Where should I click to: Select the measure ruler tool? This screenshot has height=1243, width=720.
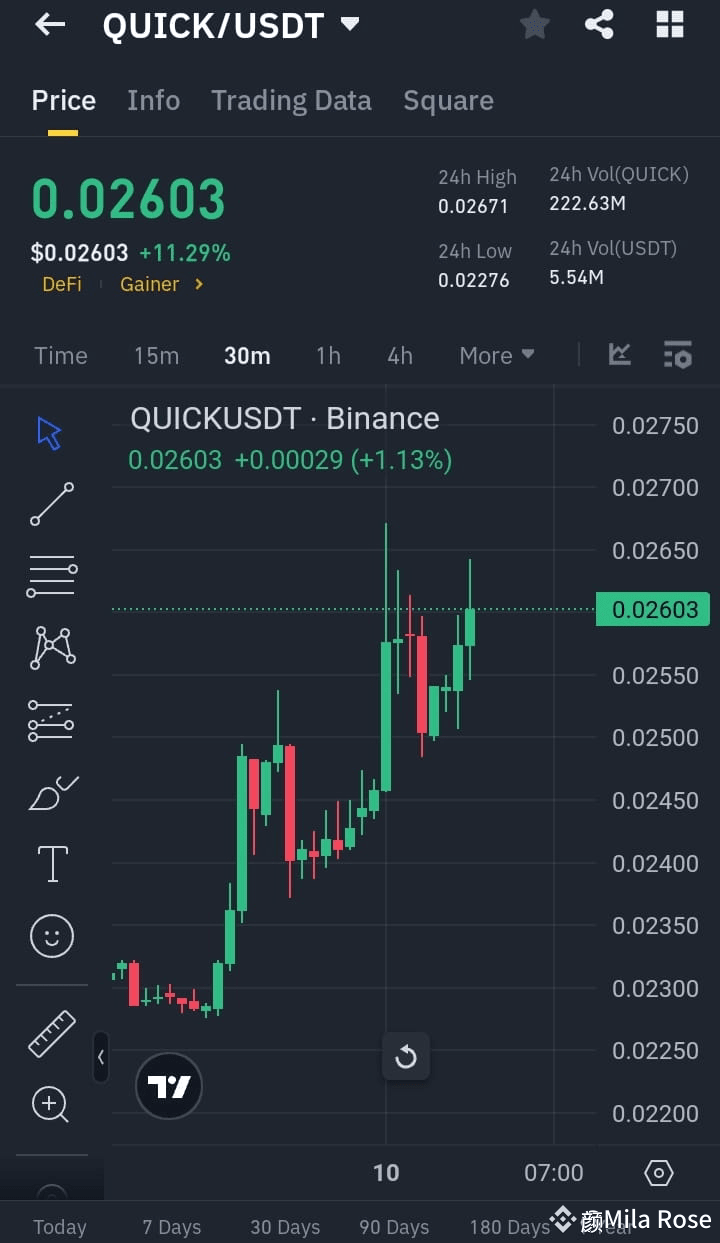point(52,1033)
